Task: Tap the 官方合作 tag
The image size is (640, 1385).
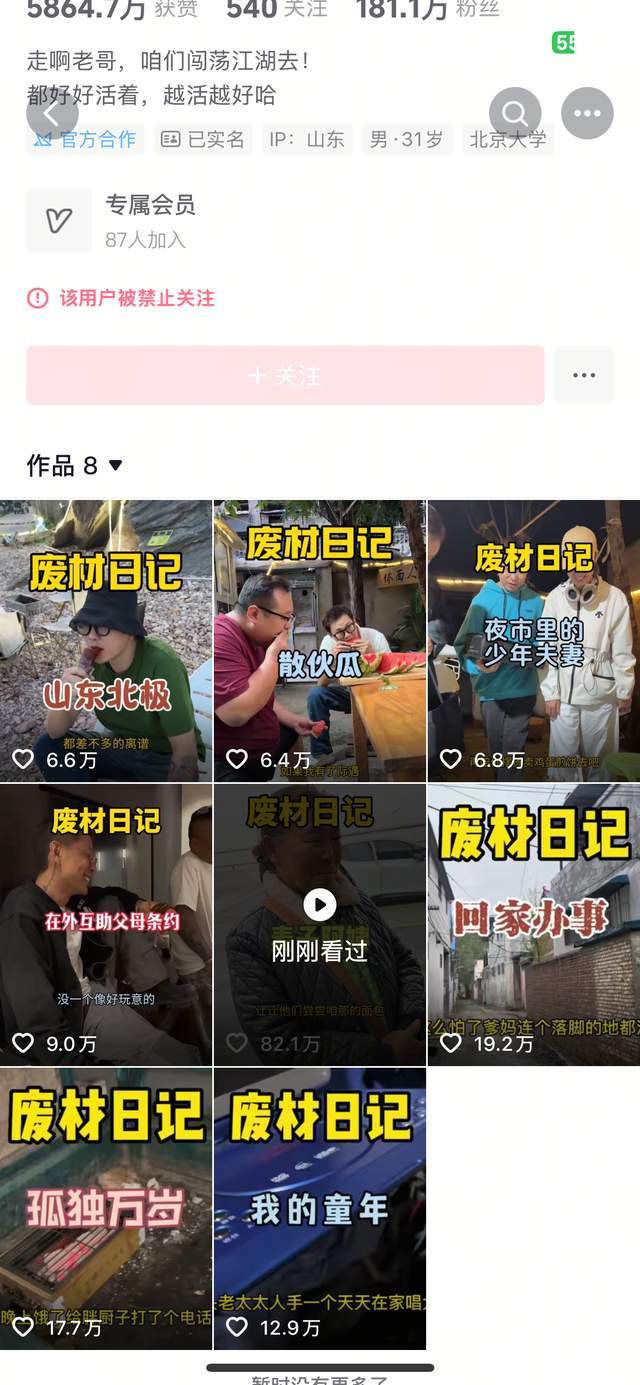Action: pyautogui.click(x=86, y=139)
